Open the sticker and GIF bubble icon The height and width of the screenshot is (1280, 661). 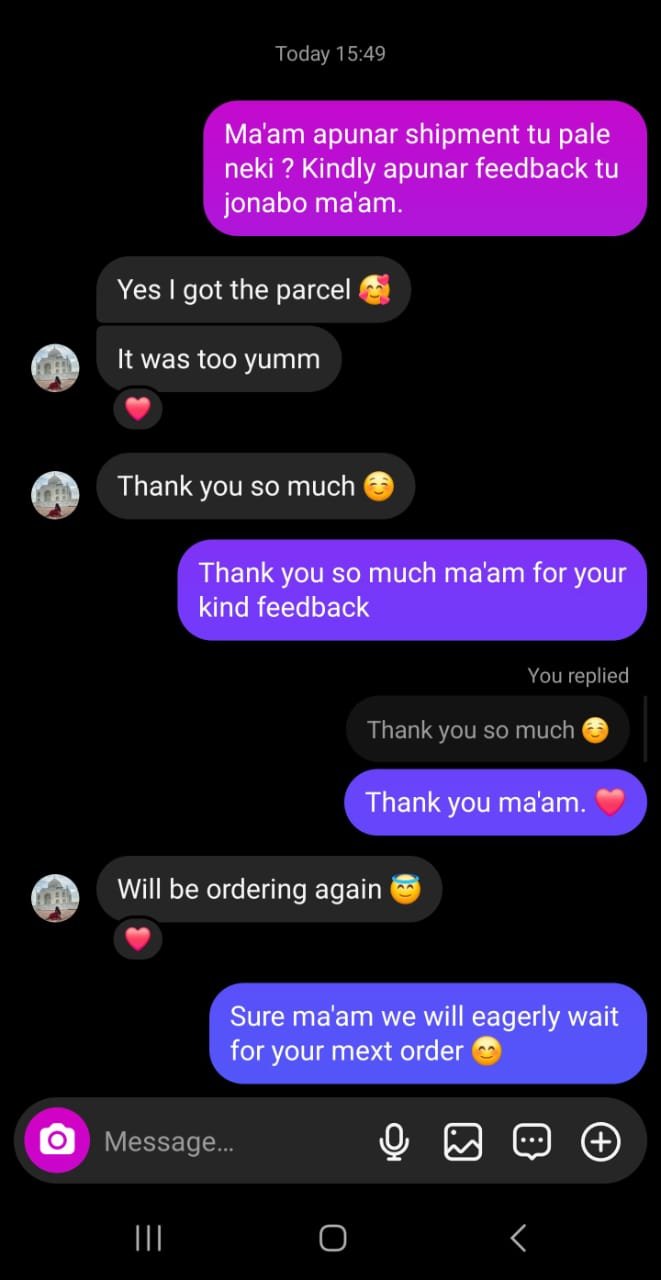531,1141
